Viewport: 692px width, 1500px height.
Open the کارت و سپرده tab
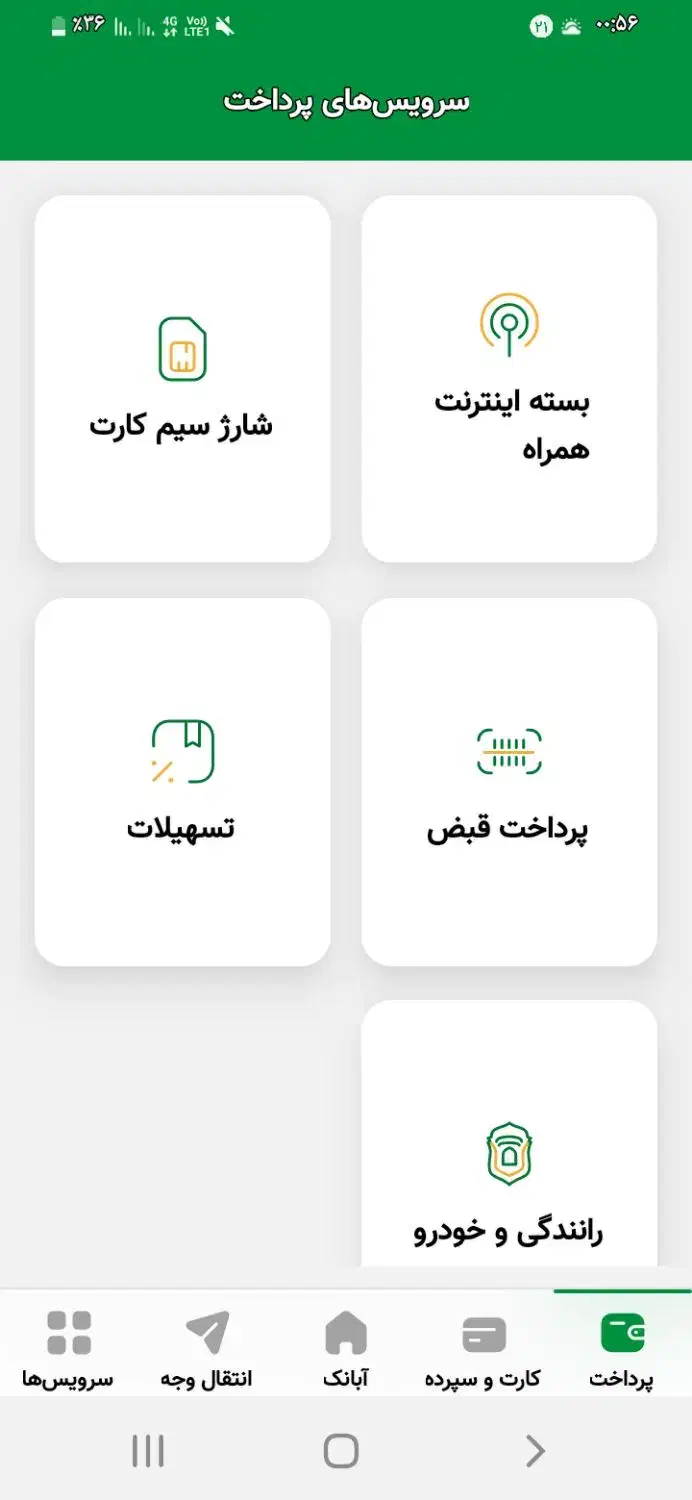484,1348
